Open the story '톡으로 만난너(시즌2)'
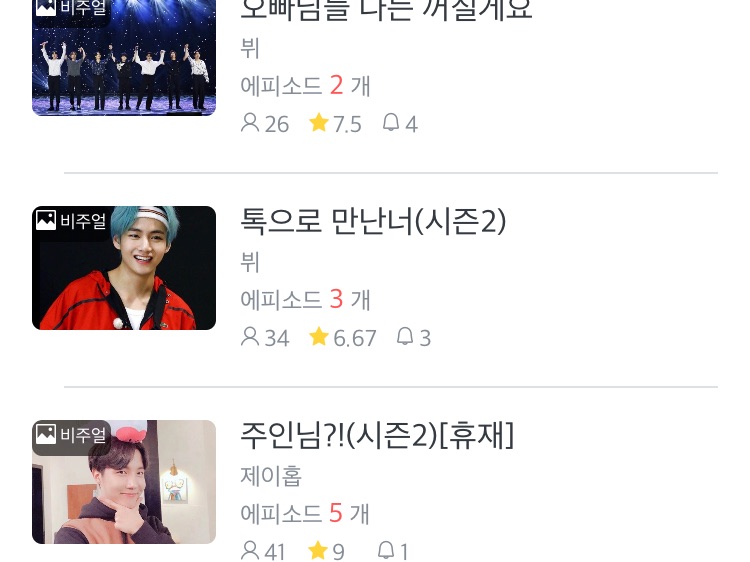Screen dimensions: 750x562 point(373,220)
